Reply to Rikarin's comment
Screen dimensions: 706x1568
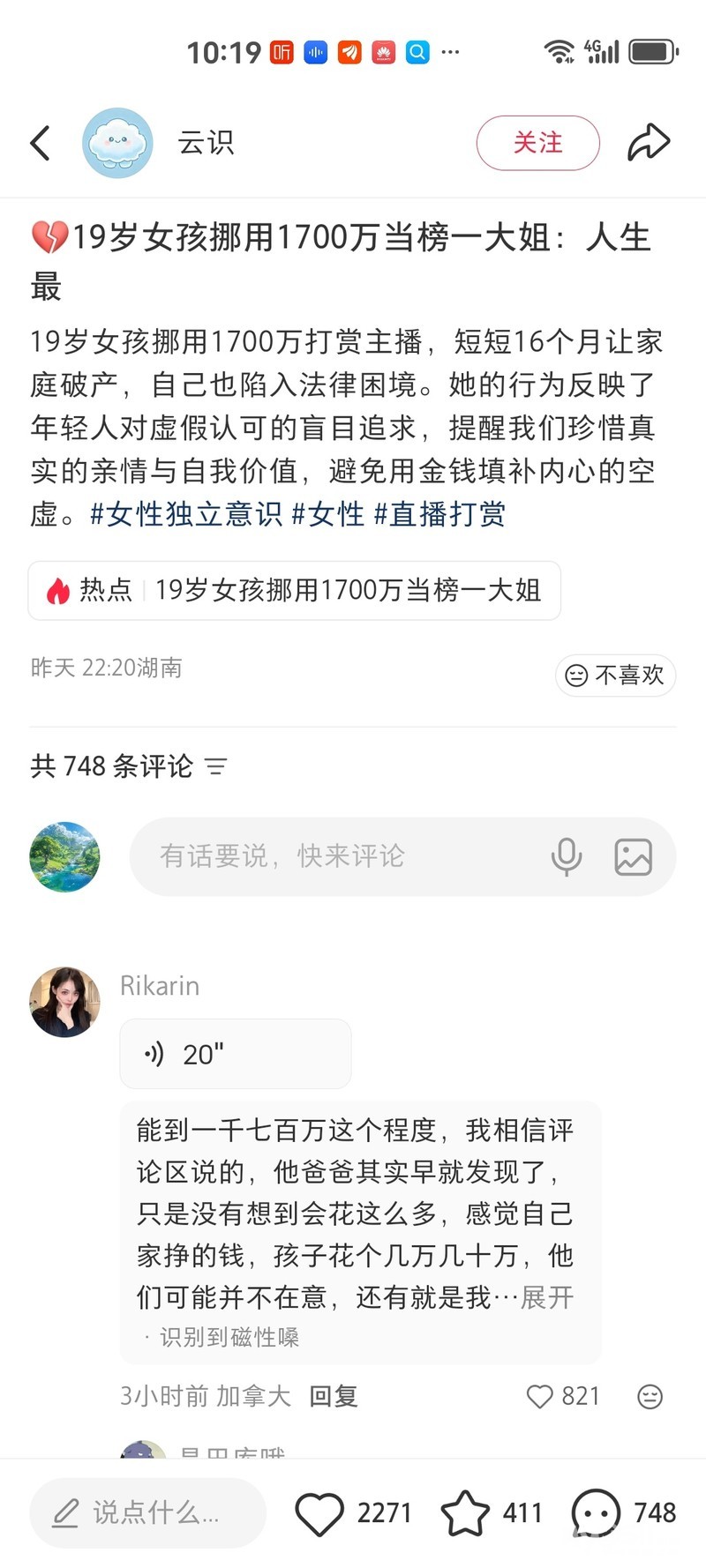pos(333,1396)
